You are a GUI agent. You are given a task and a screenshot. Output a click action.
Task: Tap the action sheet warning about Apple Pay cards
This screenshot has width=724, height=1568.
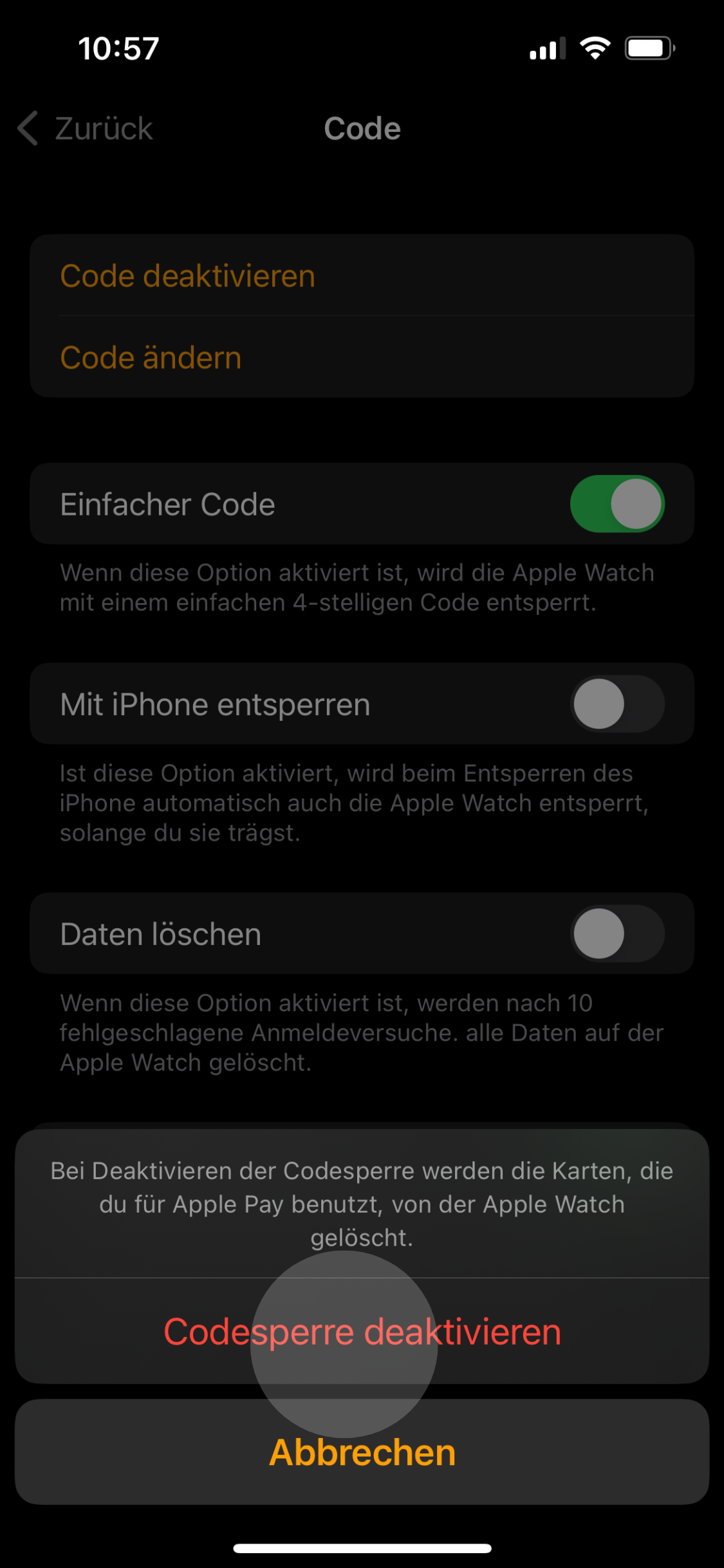point(362,1203)
